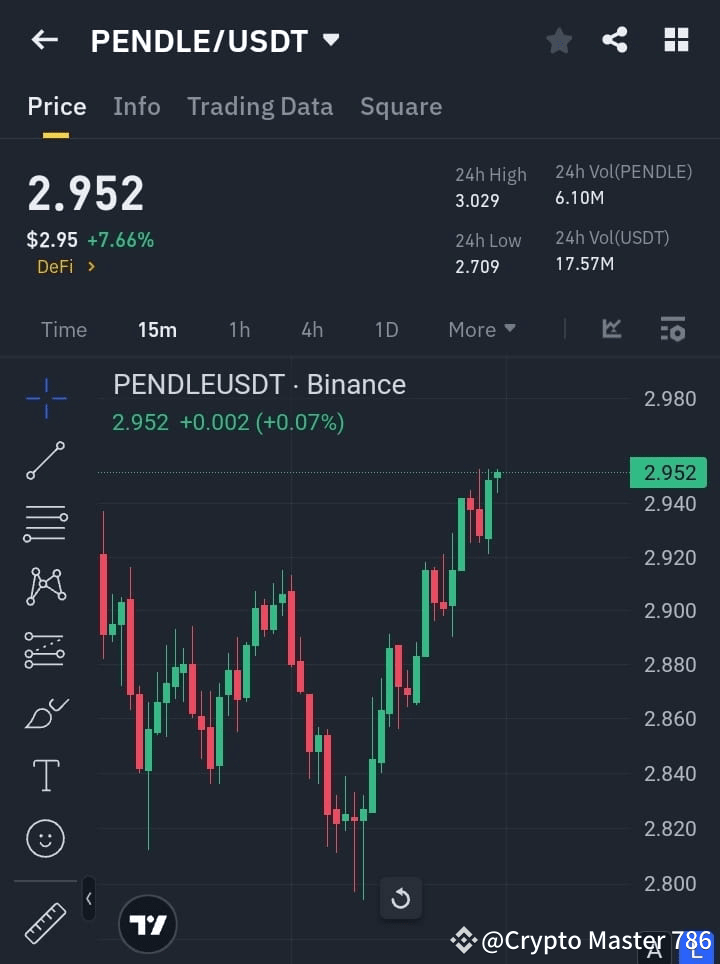Switch chart interval to 1h
This screenshot has width=720, height=964.
click(239, 329)
